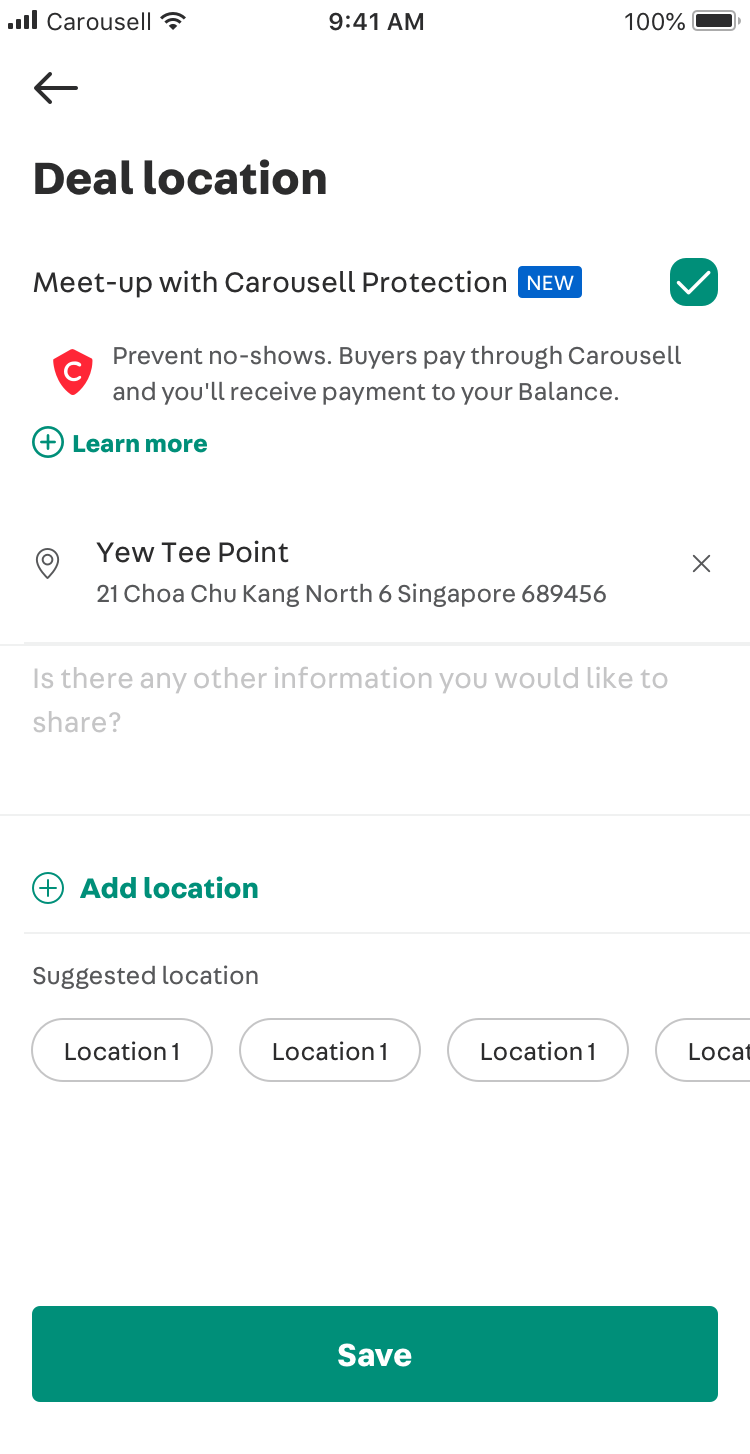The image size is (750, 1454).
Task: Go back using the arrow icon
Action: (56, 88)
